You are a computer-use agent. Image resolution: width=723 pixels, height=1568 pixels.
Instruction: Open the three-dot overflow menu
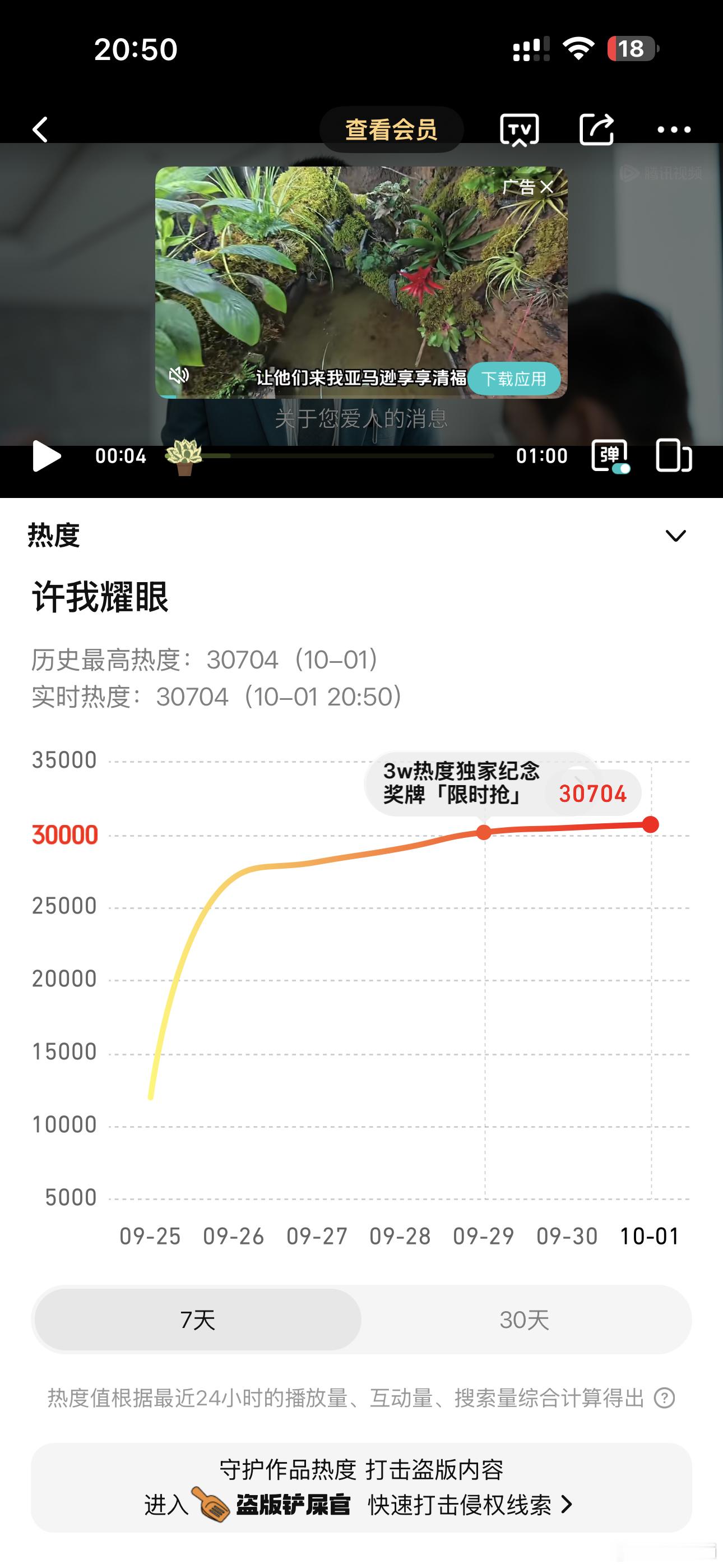pos(674,130)
